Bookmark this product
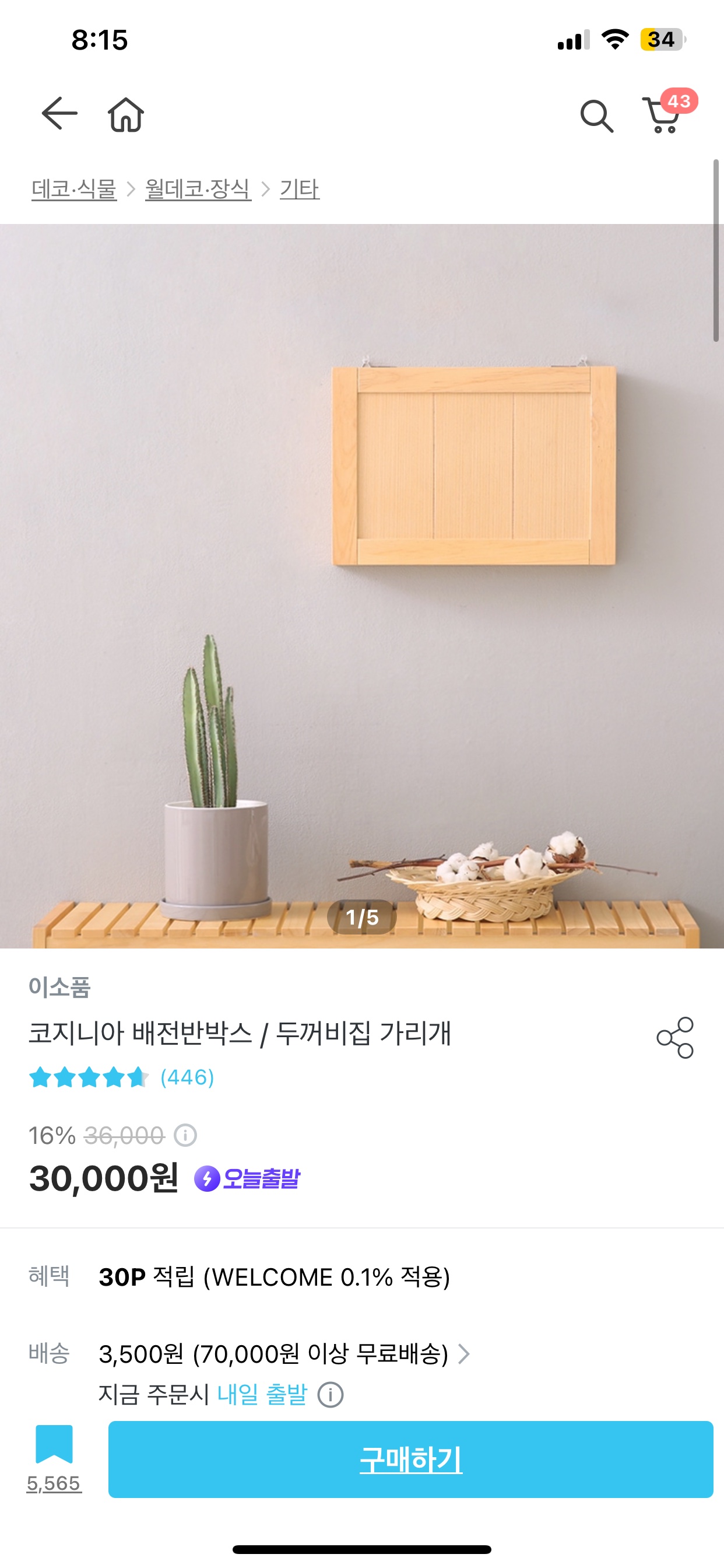Viewport: 724px width, 1568px height. pos(54,1444)
